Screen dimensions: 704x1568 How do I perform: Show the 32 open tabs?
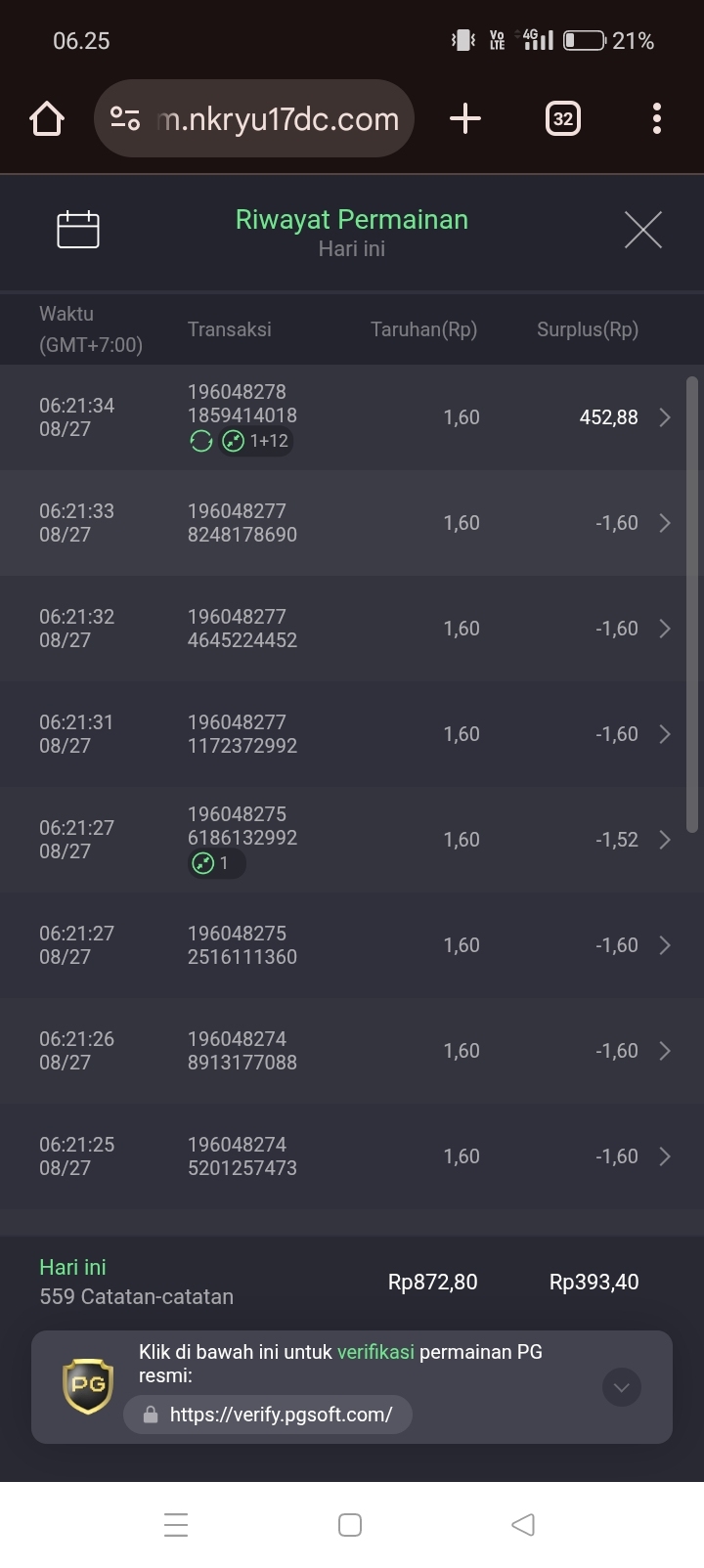[562, 119]
